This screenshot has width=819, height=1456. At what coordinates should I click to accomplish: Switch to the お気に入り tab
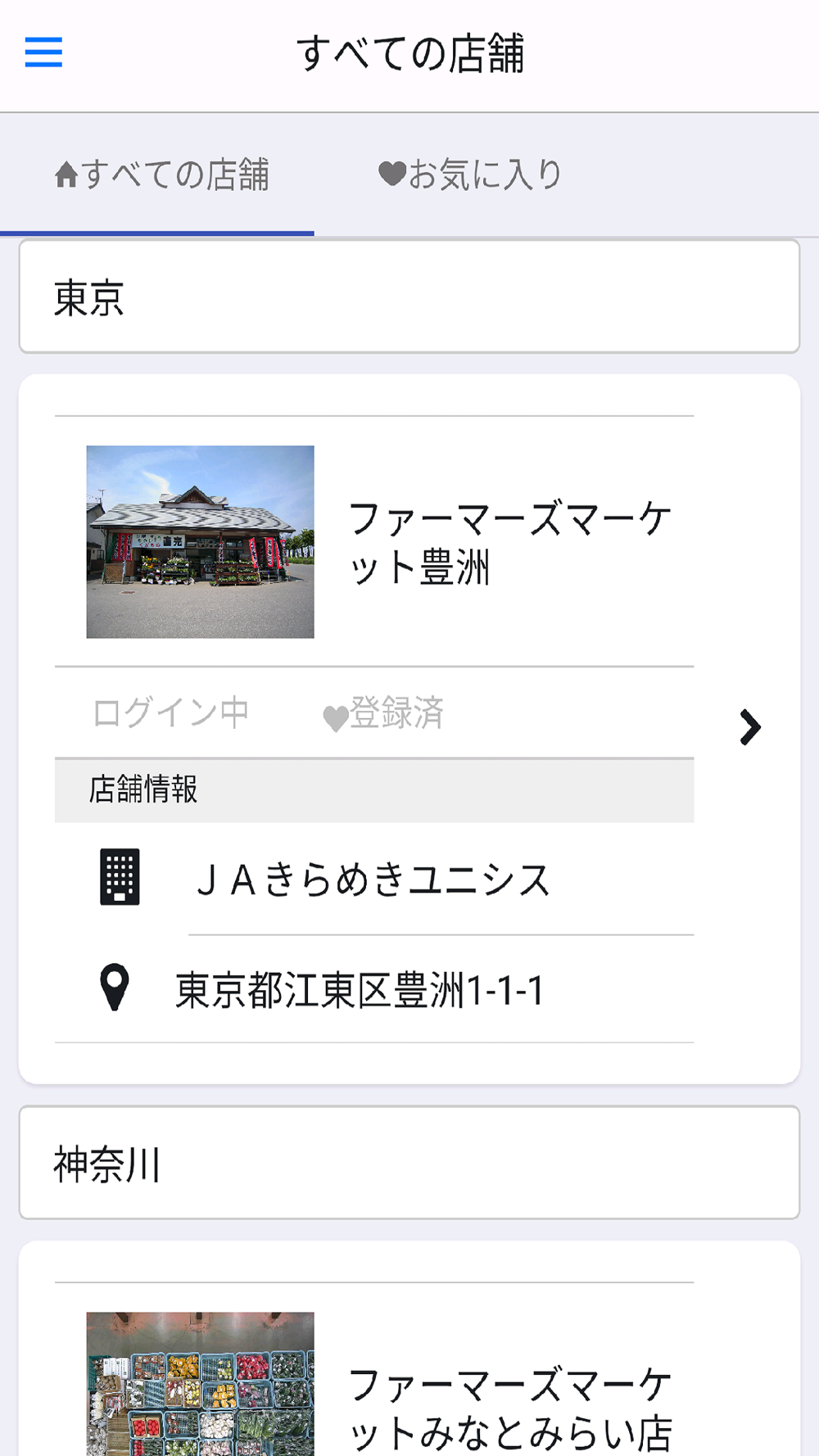click(470, 174)
